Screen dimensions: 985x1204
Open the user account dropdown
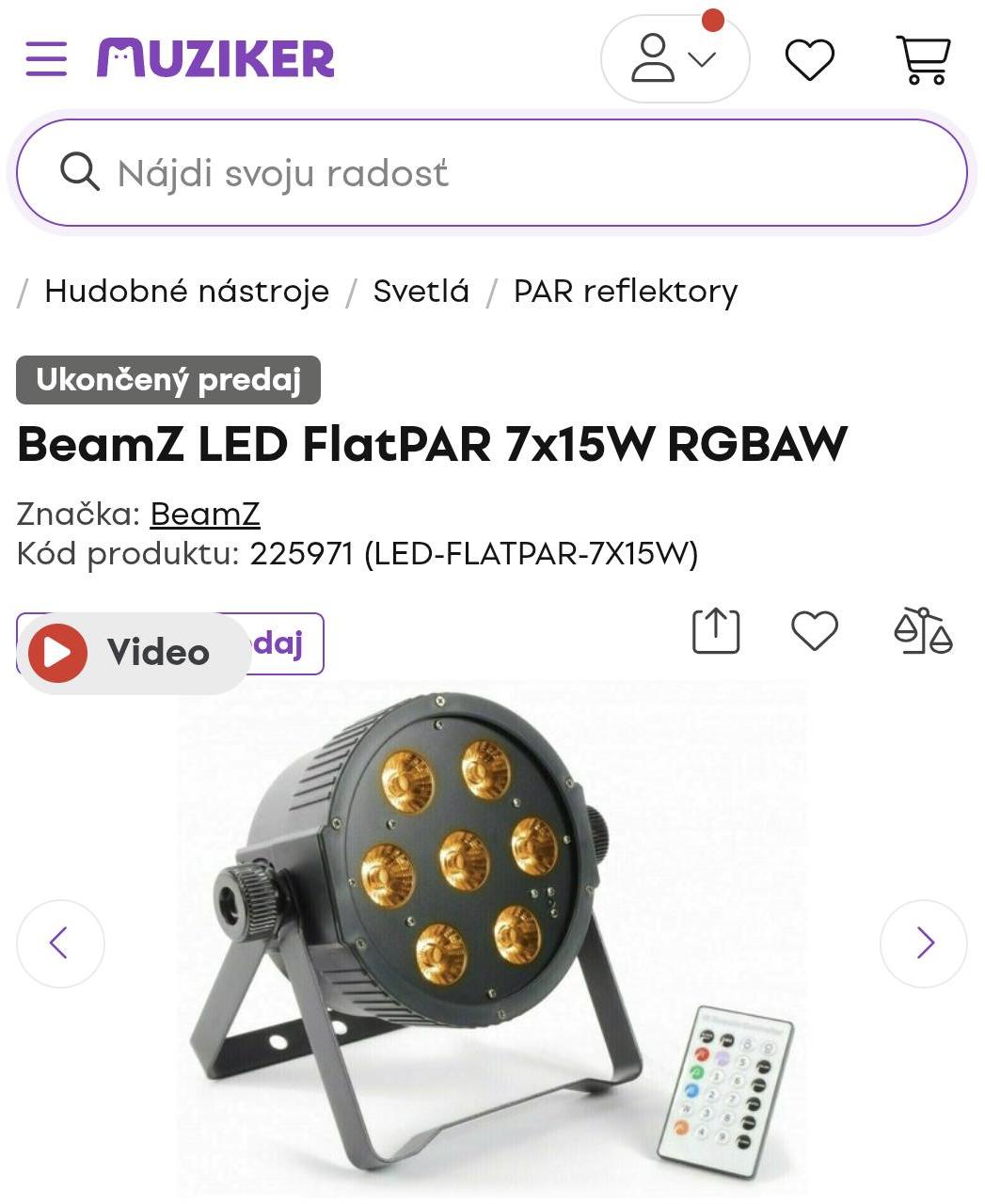click(x=674, y=58)
